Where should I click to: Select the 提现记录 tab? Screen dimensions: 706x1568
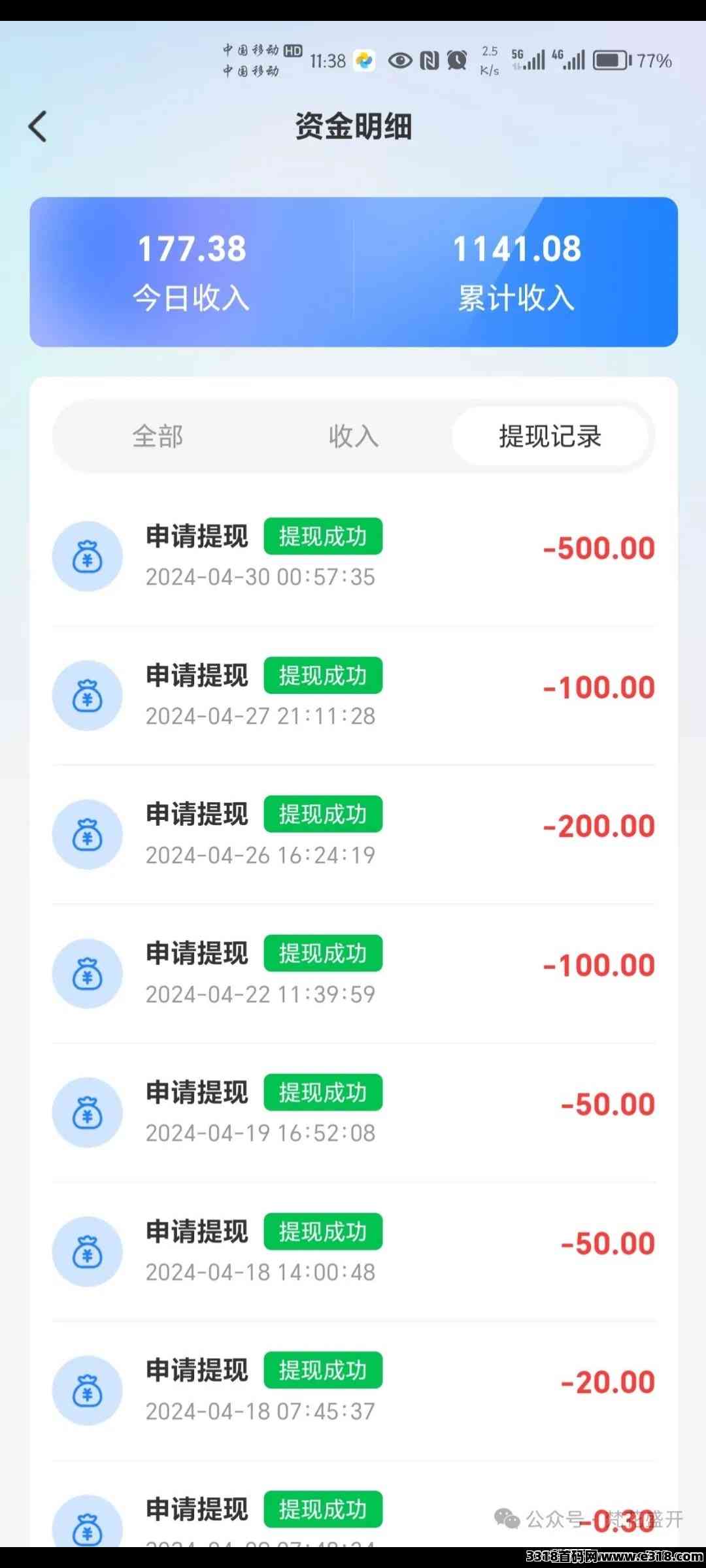550,436
